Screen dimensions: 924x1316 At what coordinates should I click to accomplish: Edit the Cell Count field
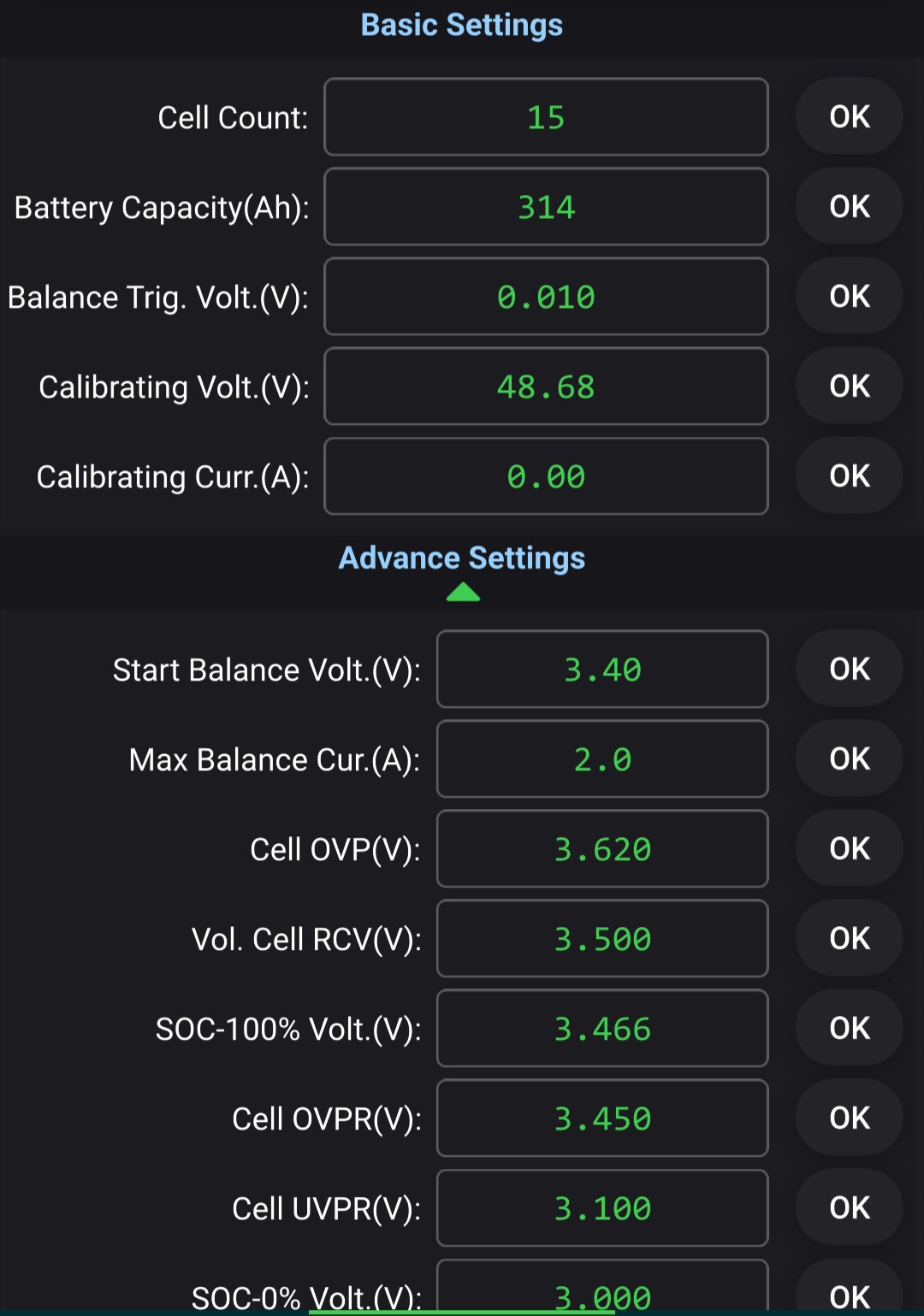pos(546,117)
